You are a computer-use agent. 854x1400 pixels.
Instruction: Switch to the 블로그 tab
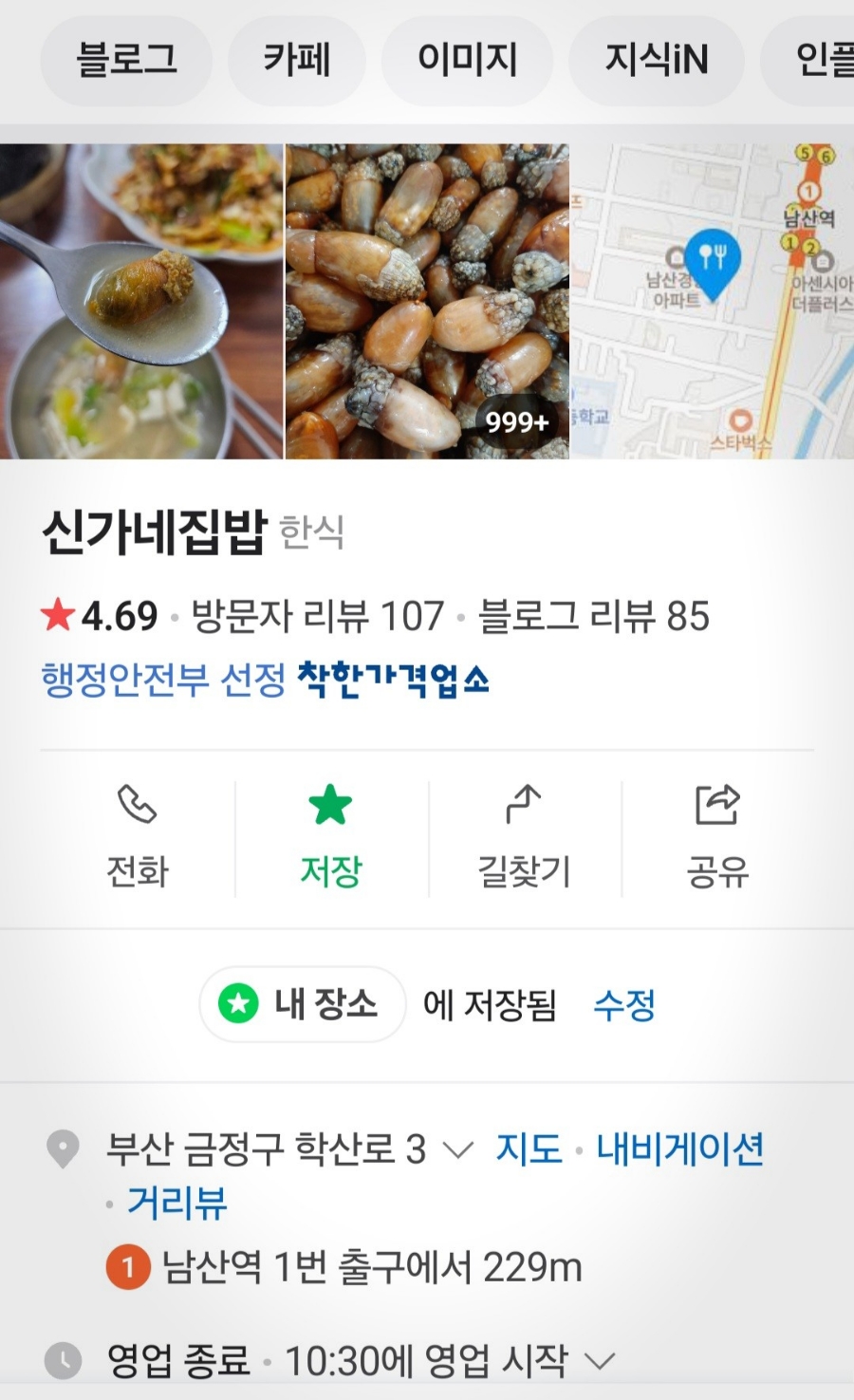[x=126, y=61]
